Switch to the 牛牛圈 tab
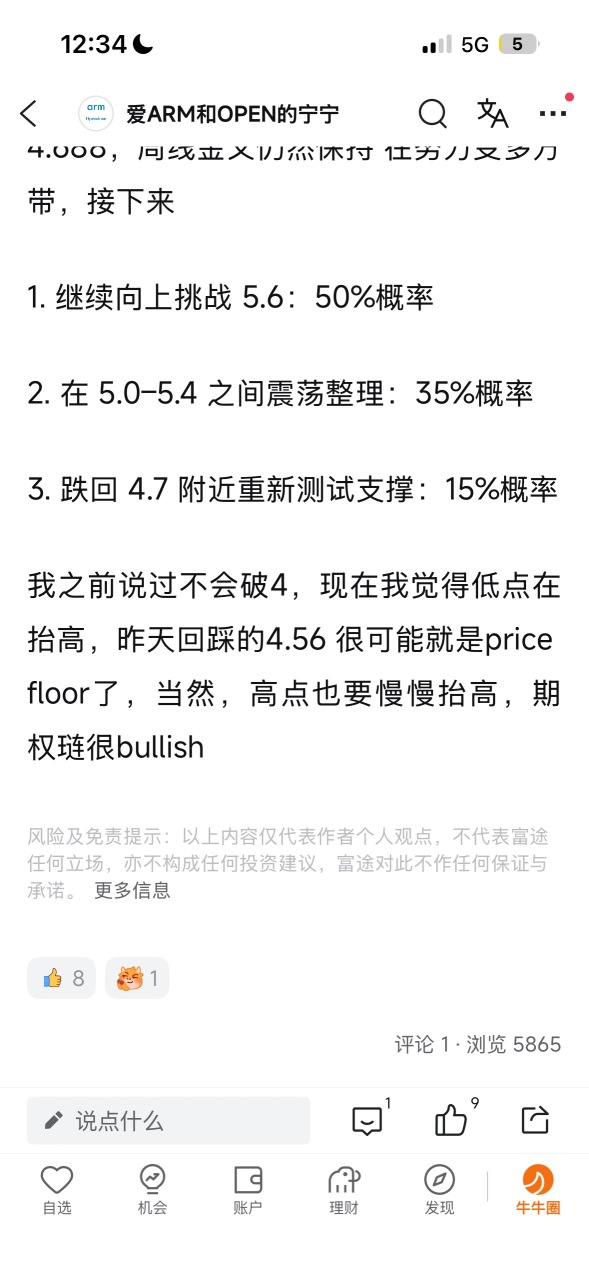589x1278 pixels. coord(538,1190)
